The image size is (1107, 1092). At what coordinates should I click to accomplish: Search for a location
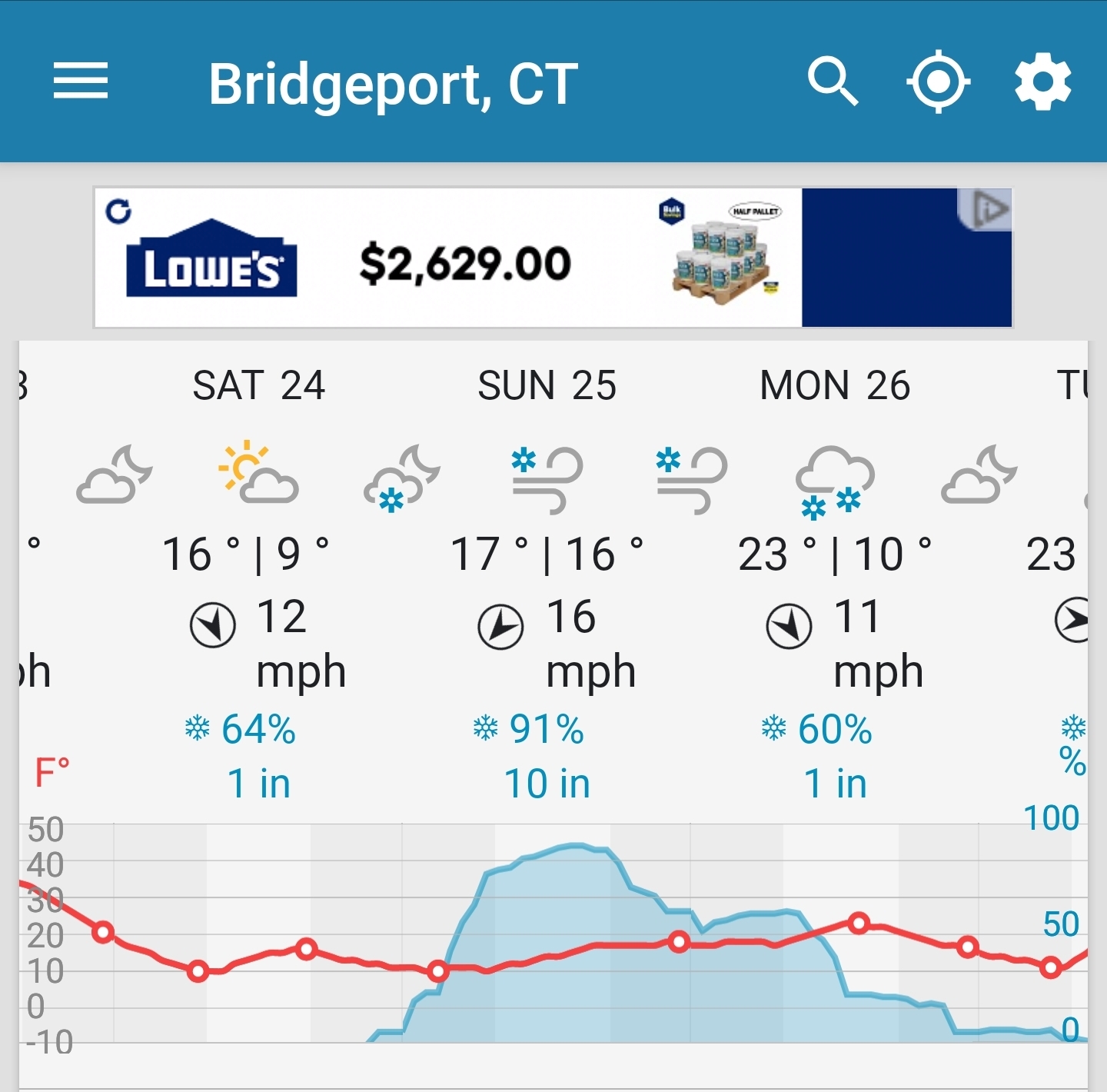tap(833, 81)
